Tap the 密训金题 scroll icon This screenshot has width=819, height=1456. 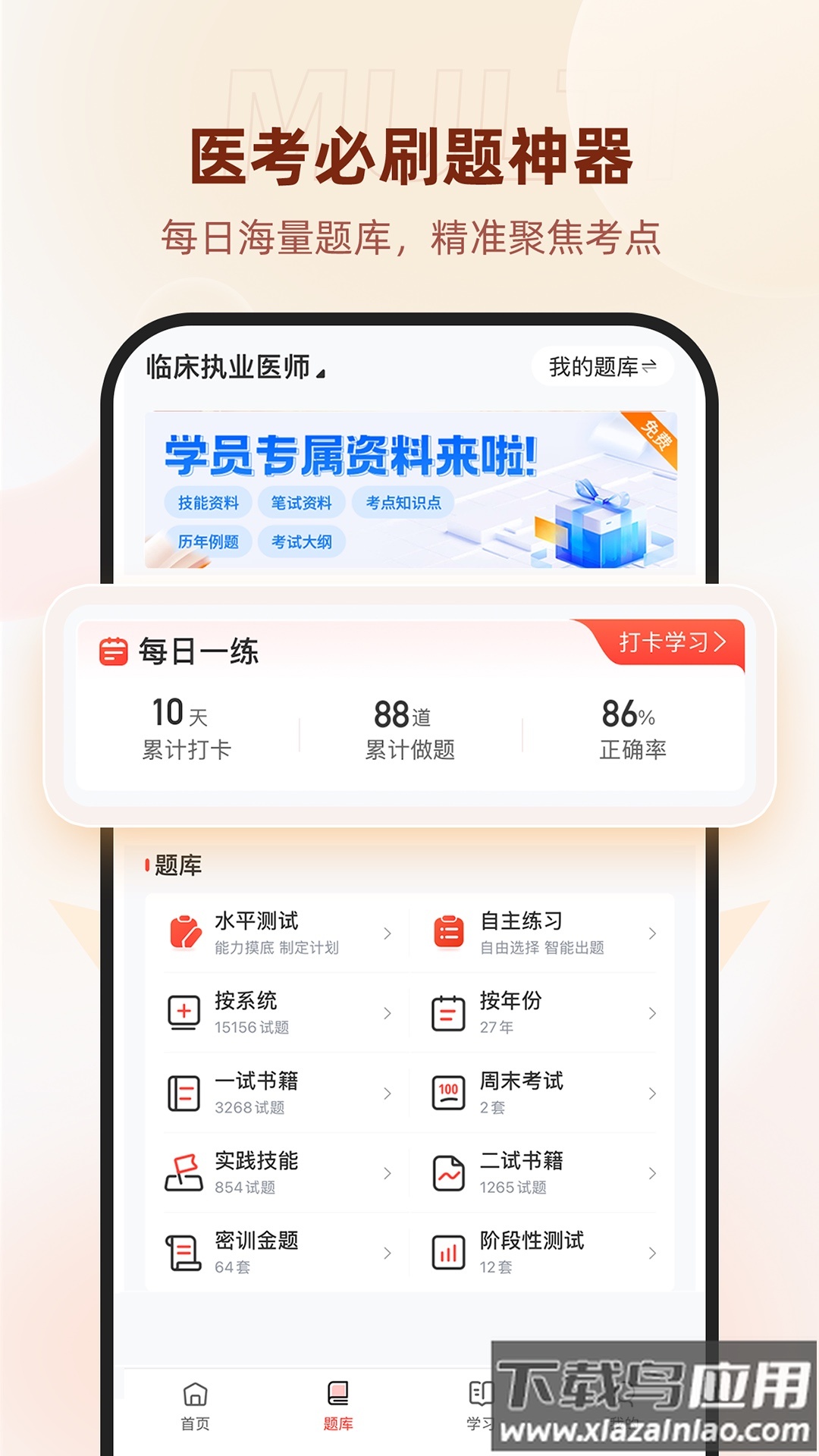click(x=182, y=1251)
